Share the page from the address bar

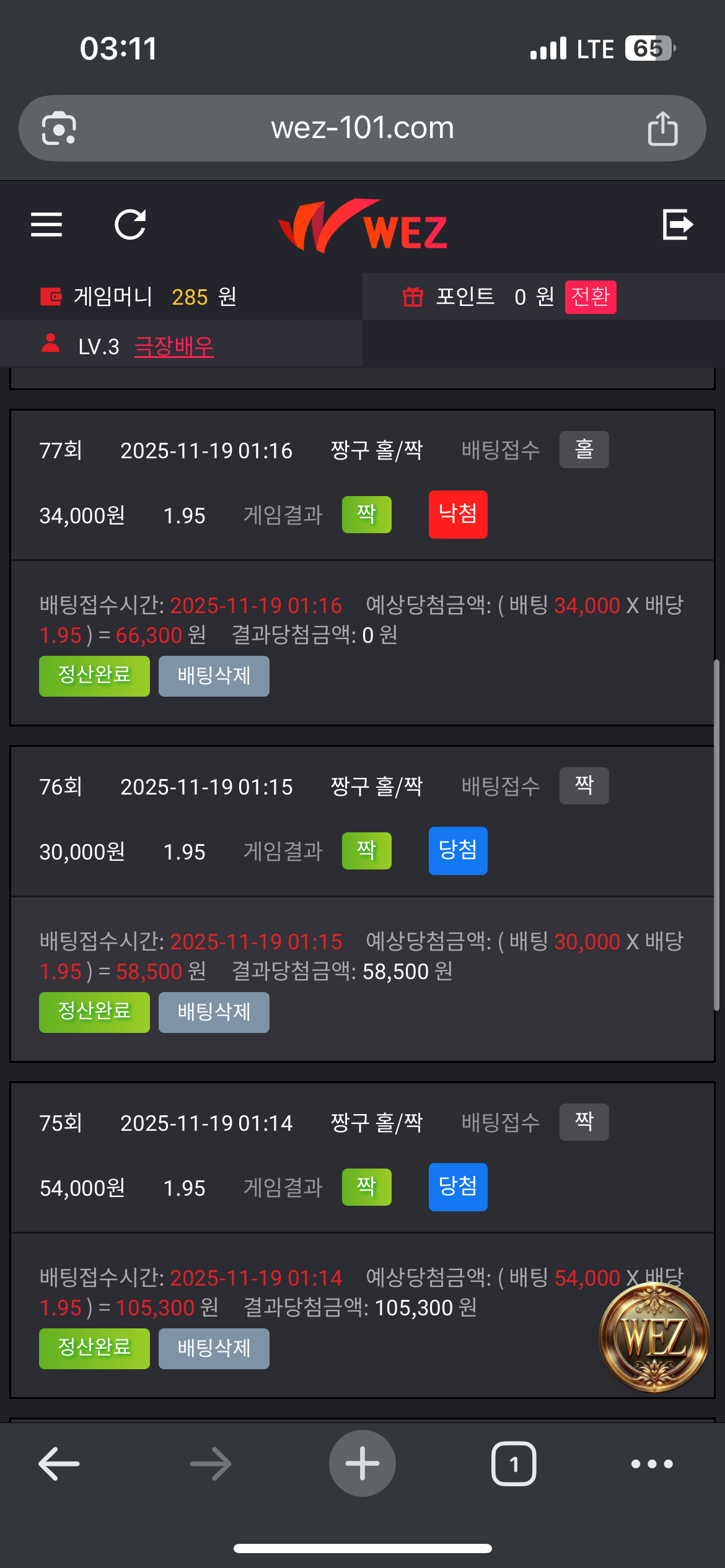point(662,128)
